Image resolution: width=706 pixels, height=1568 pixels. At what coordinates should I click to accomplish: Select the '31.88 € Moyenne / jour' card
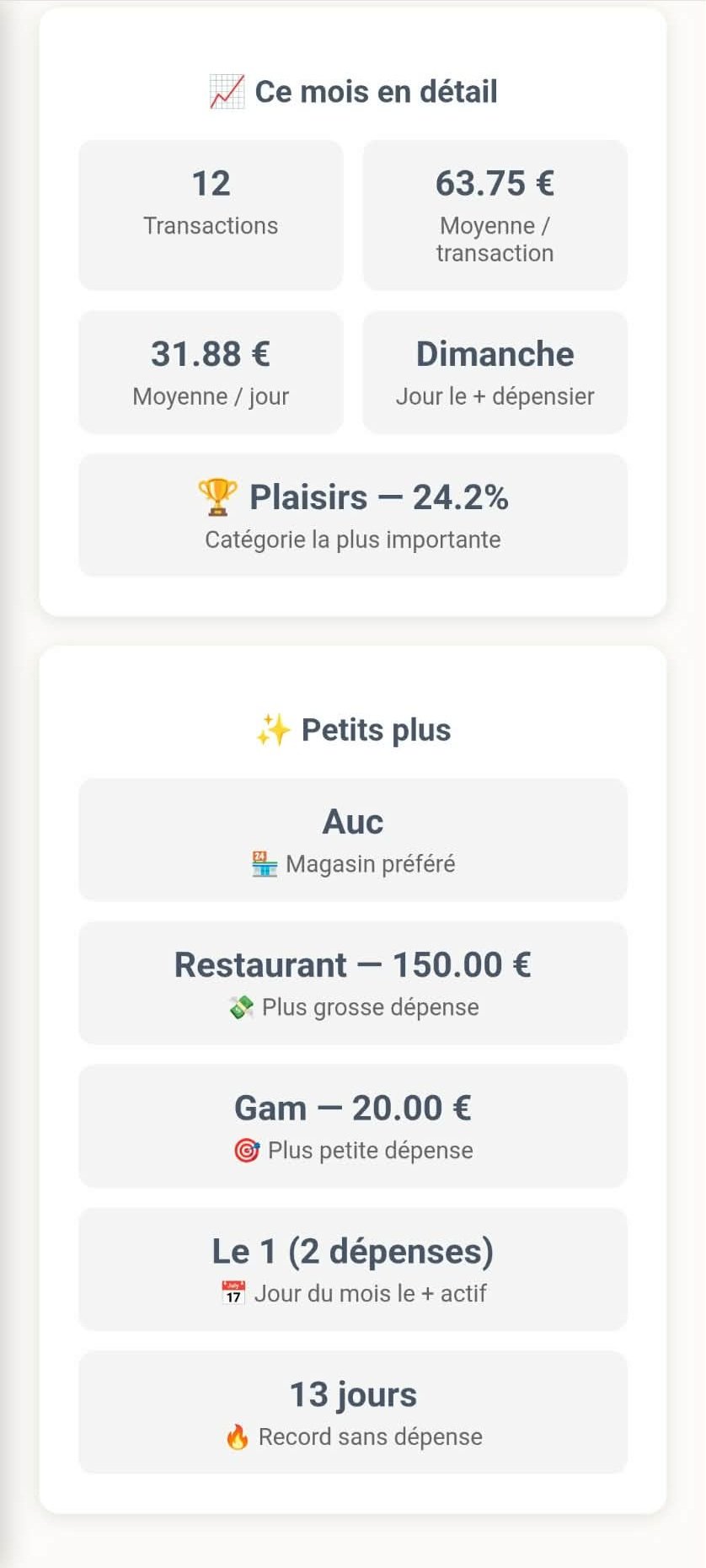pyautogui.click(x=210, y=371)
